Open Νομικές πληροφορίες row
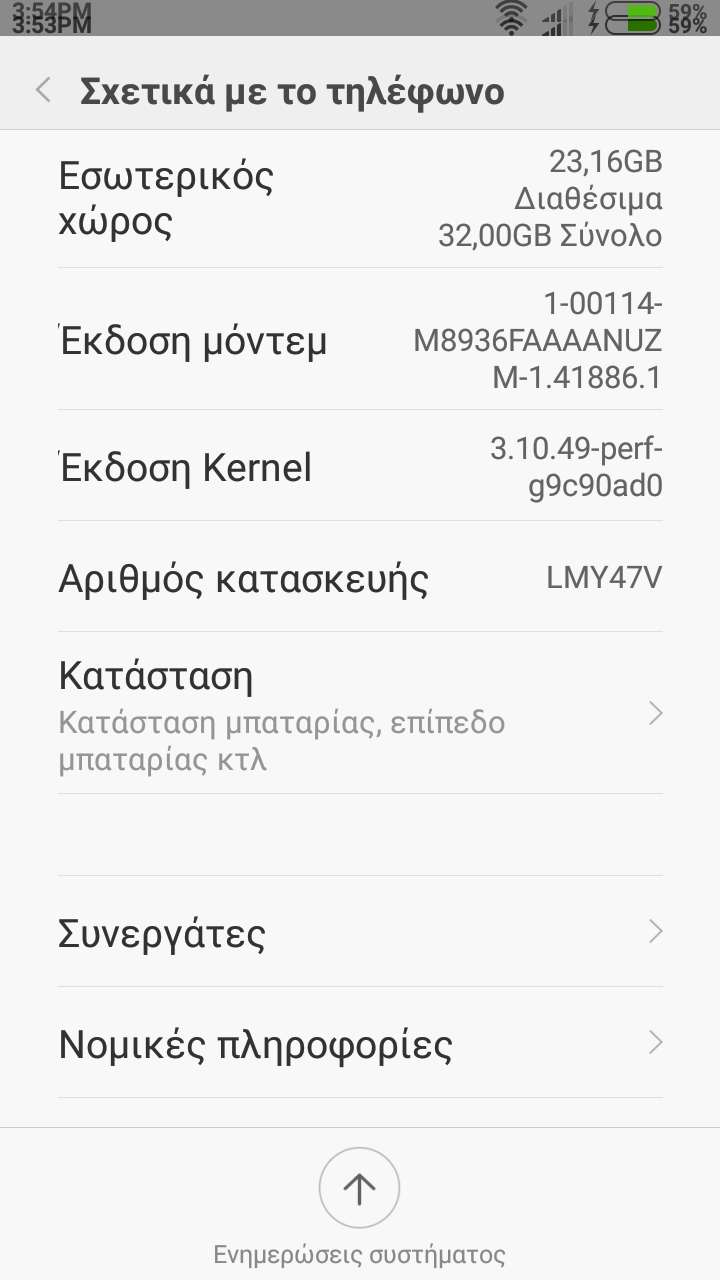The height and width of the screenshot is (1280, 720). pos(360,1044)
